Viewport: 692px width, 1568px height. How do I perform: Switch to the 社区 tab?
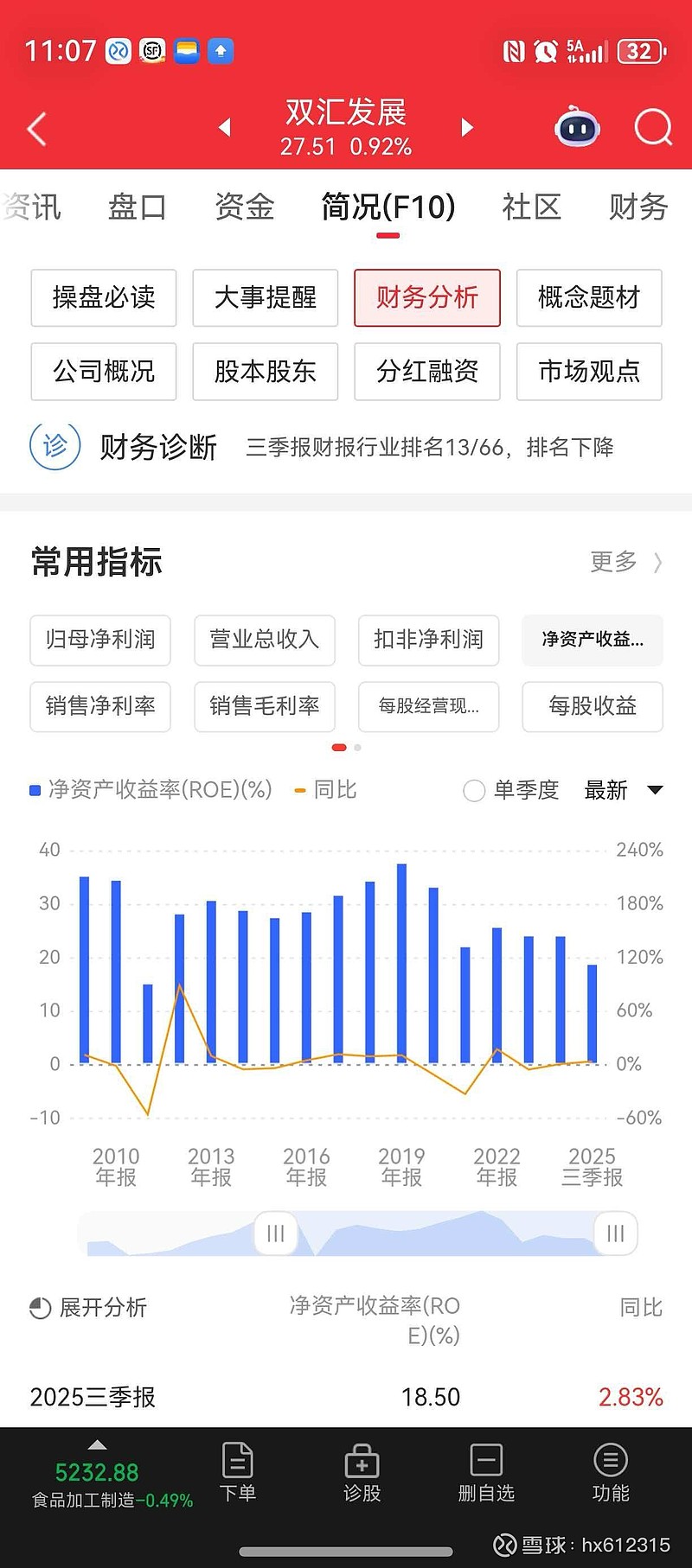click(531, 207)
